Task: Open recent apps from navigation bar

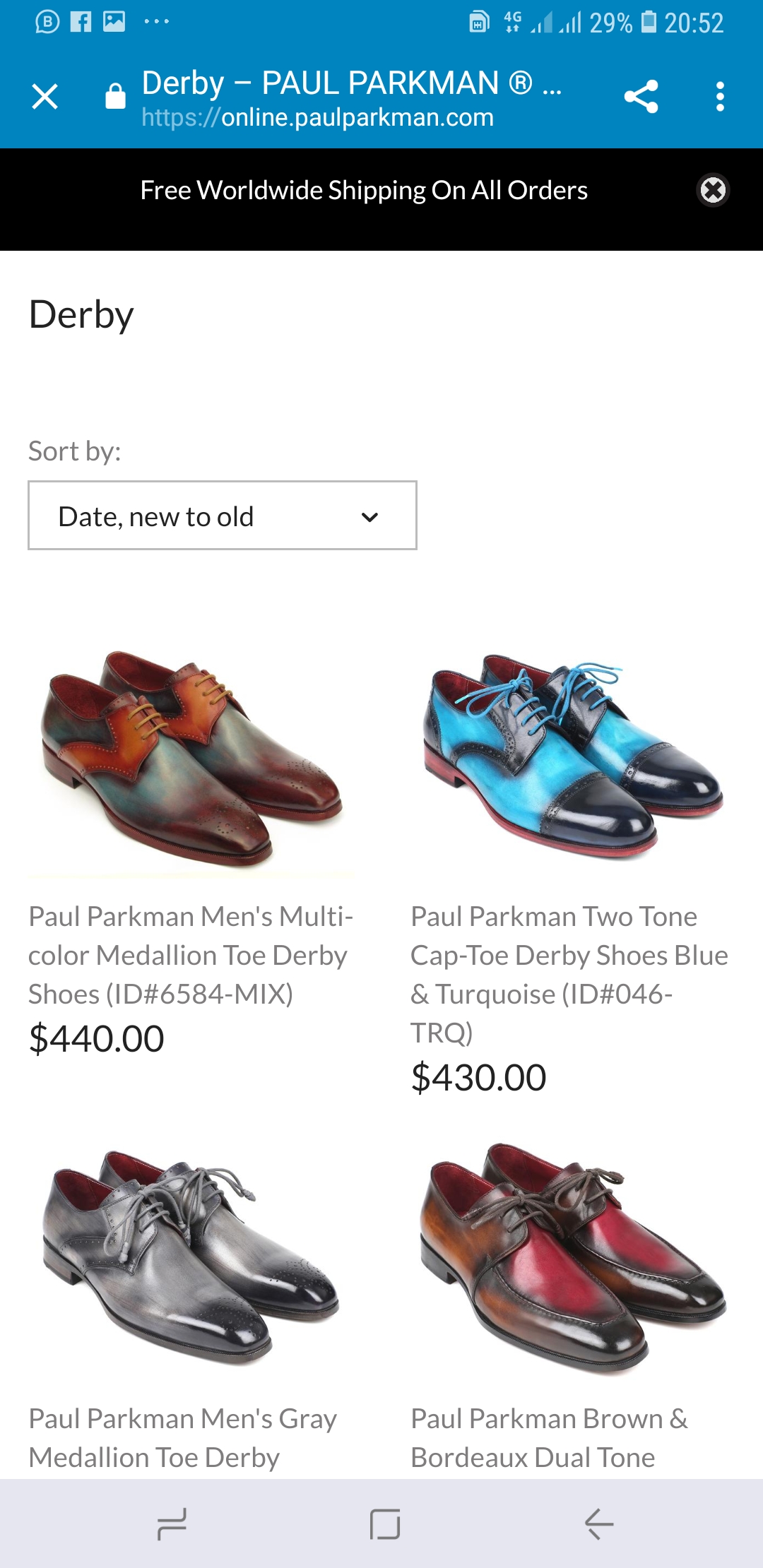Action: tap(172, 1524)
